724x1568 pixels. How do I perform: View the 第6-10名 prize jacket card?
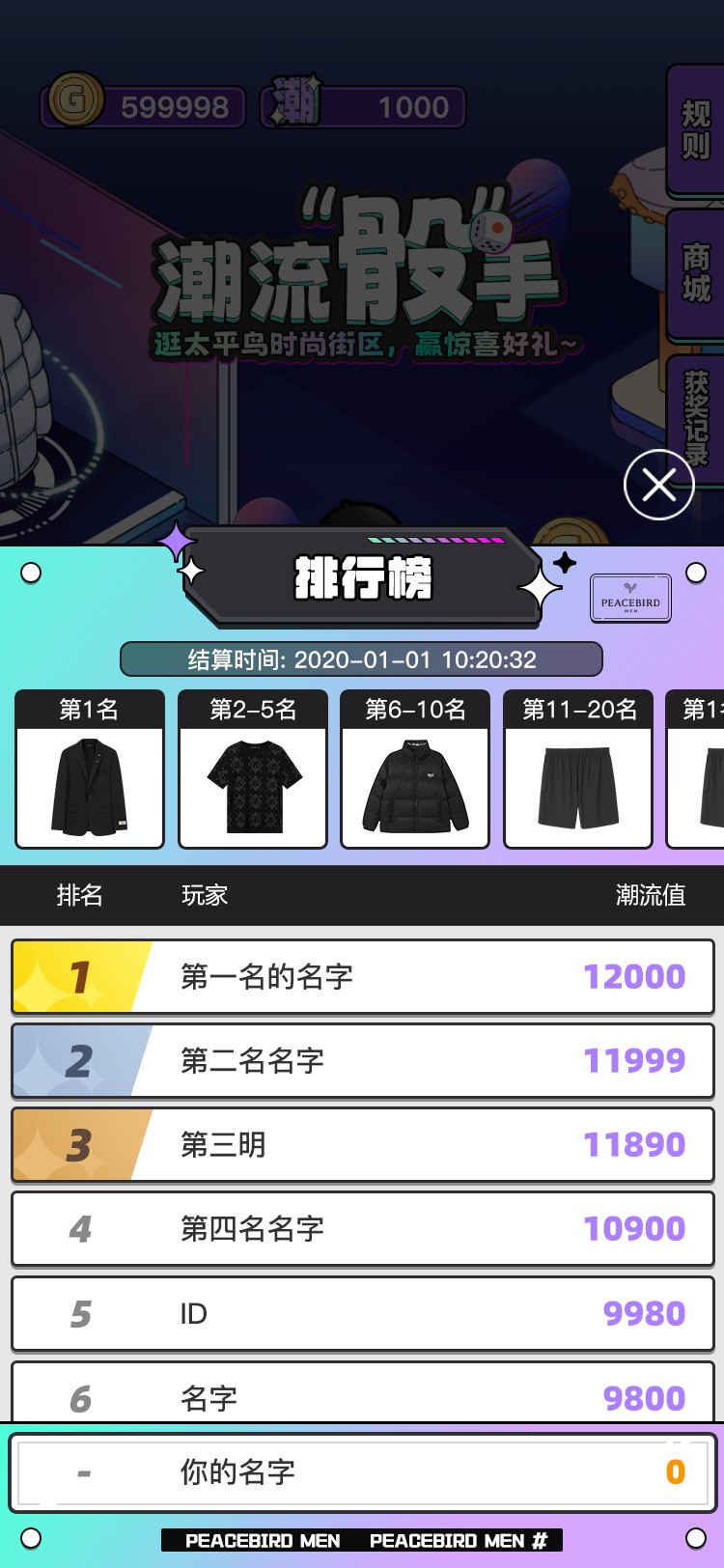pos(415,770)
